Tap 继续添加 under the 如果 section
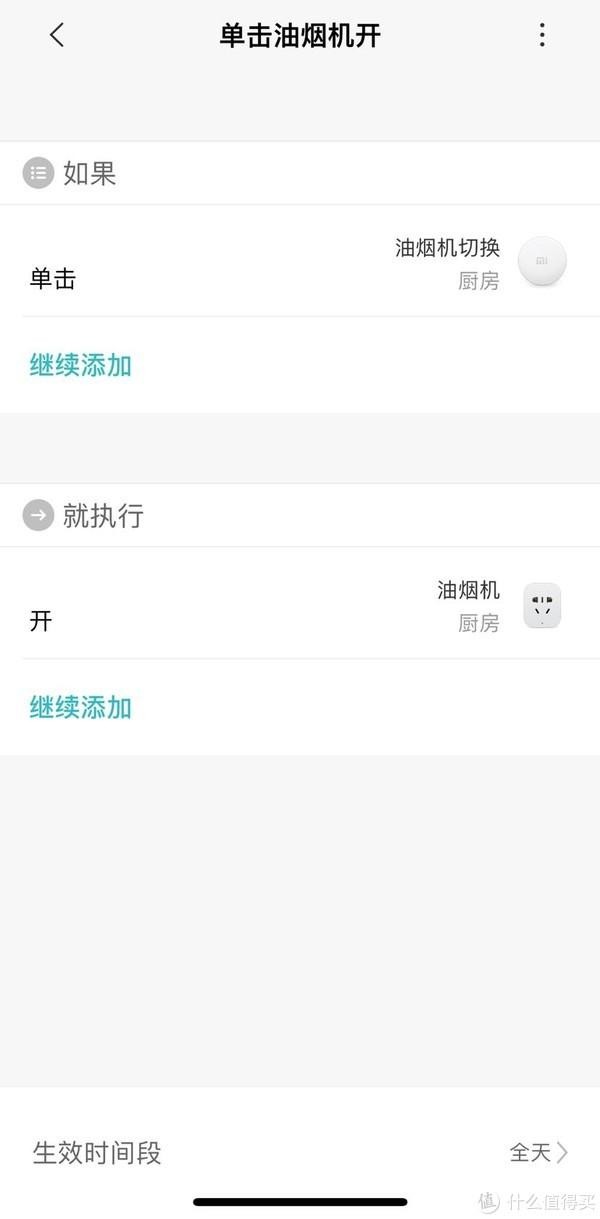Image resolution: width=600 pixels, height=1219 pixels. [81, 365]
